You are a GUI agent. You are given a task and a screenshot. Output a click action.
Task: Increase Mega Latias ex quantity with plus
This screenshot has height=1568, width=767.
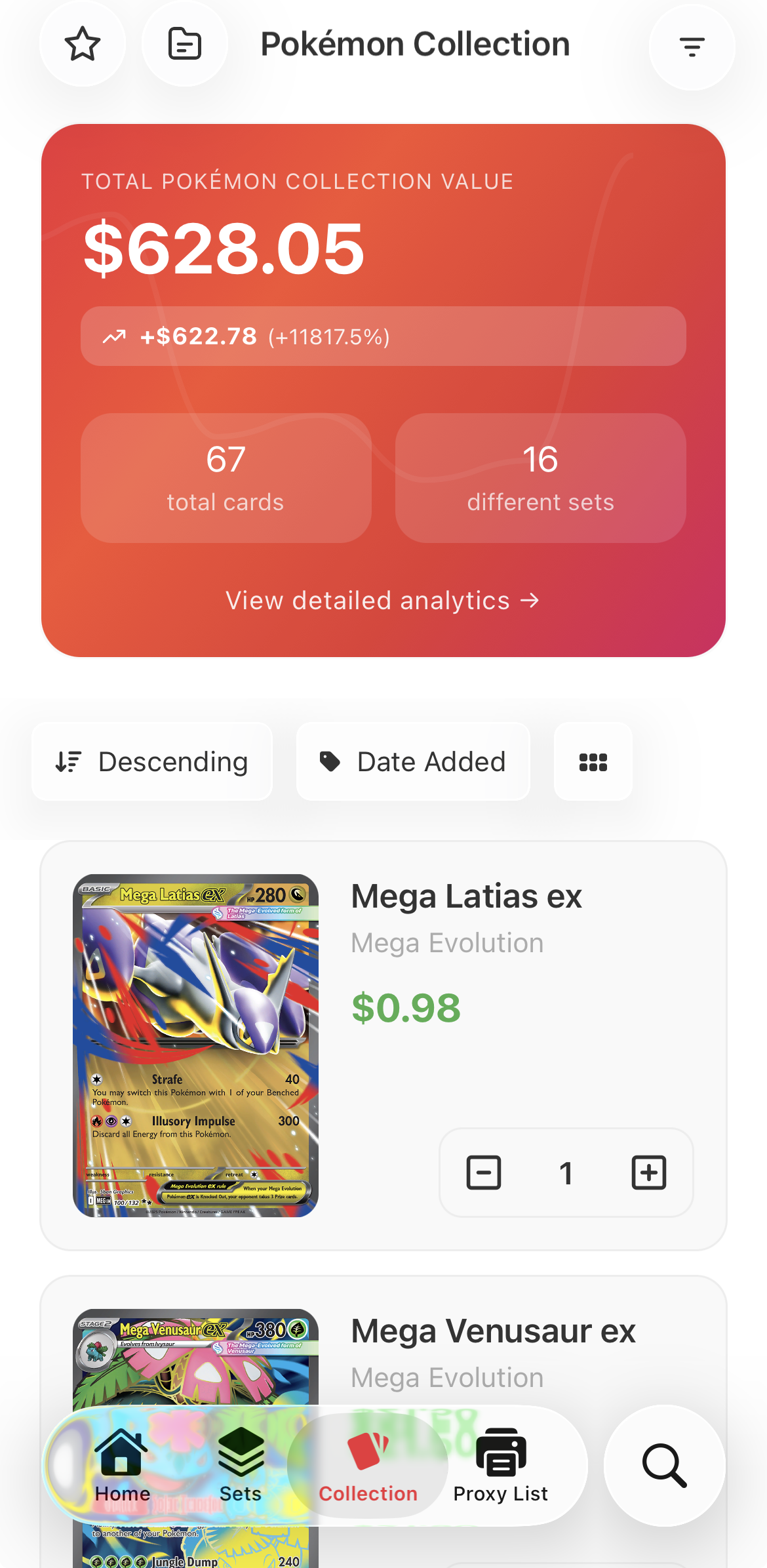pyautogui.click(x=648, y=1174)
